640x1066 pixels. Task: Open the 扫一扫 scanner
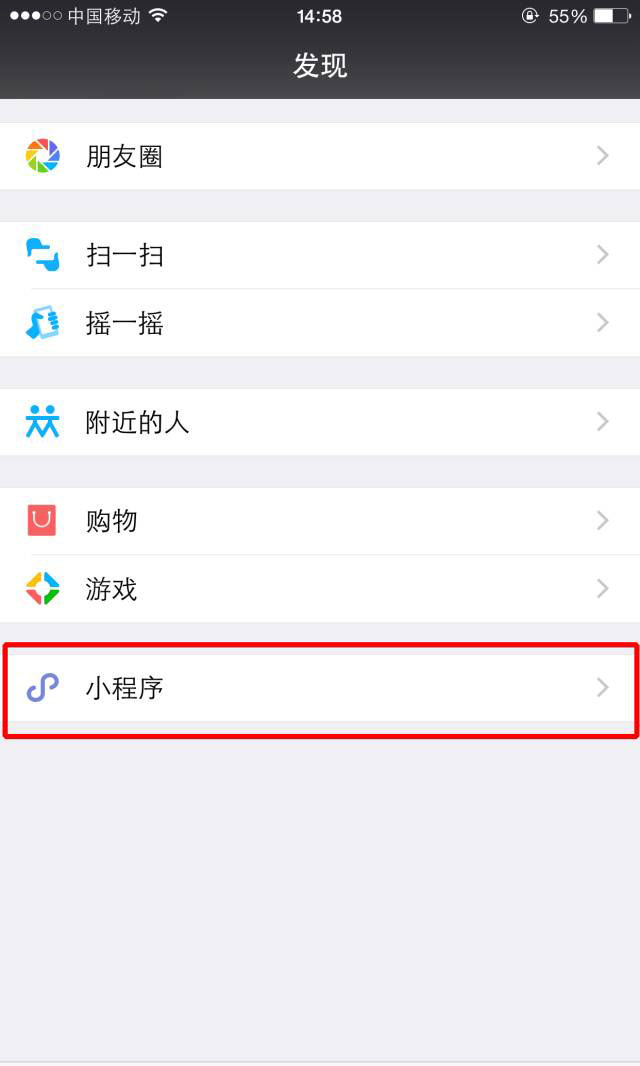pos(320,255)
